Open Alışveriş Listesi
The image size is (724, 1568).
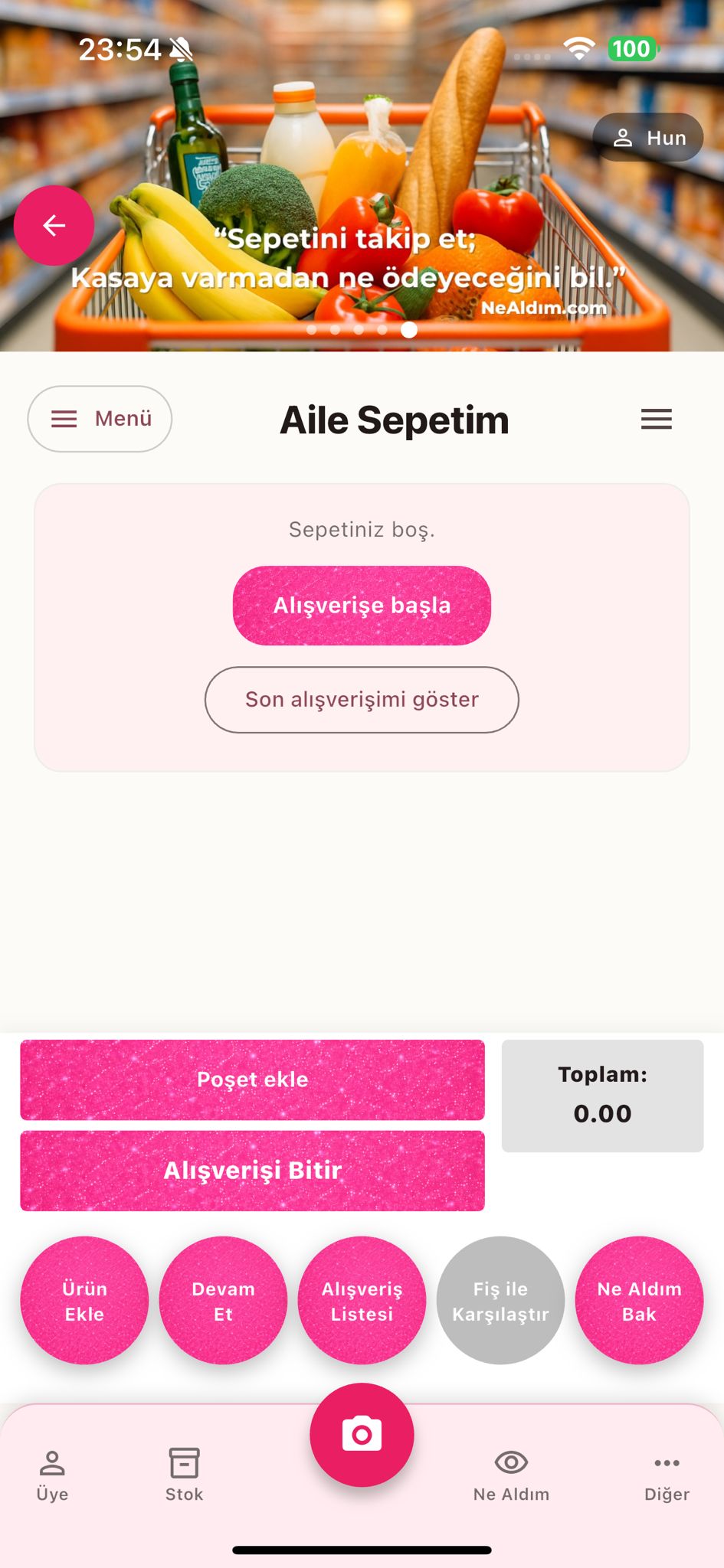[x=362, y=1301]
